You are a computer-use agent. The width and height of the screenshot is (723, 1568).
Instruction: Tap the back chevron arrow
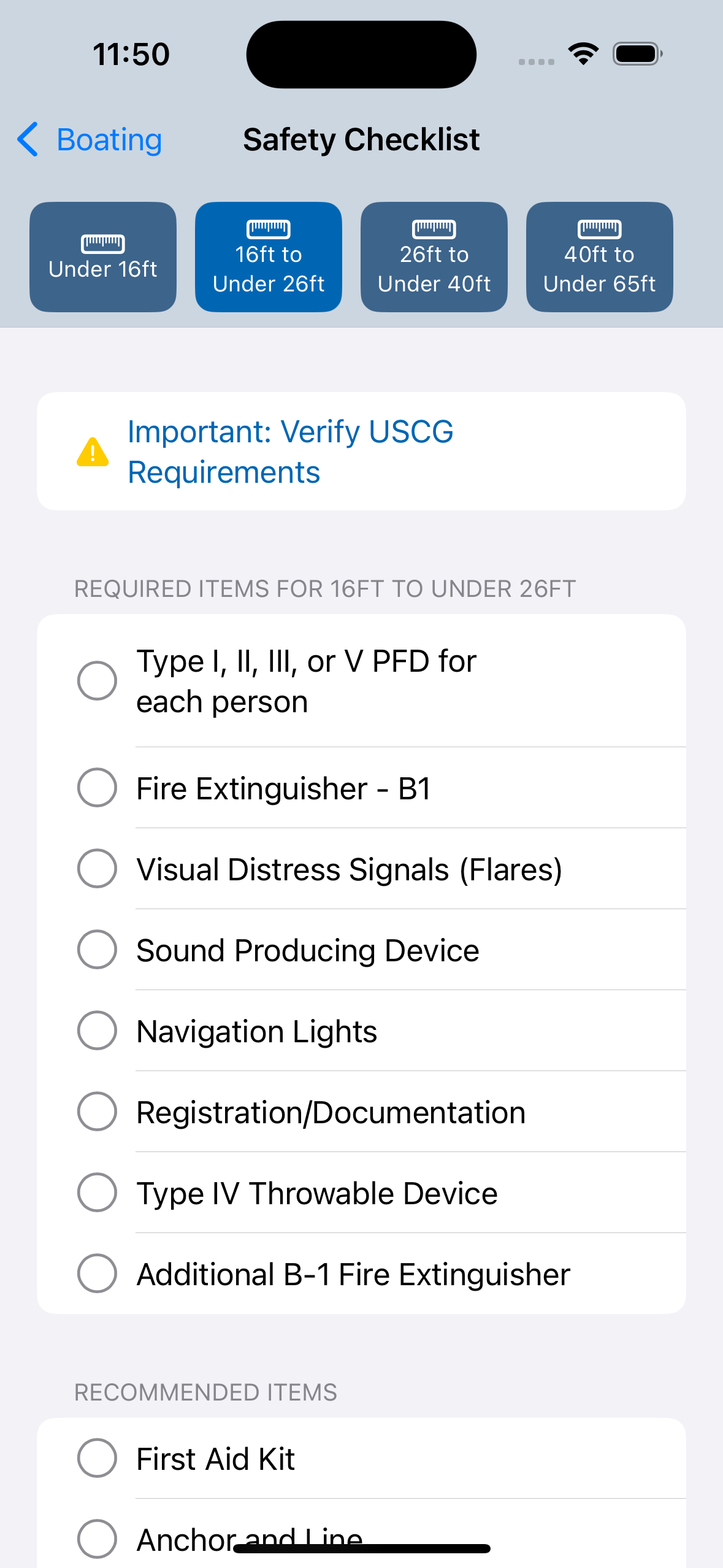[27, 140]
